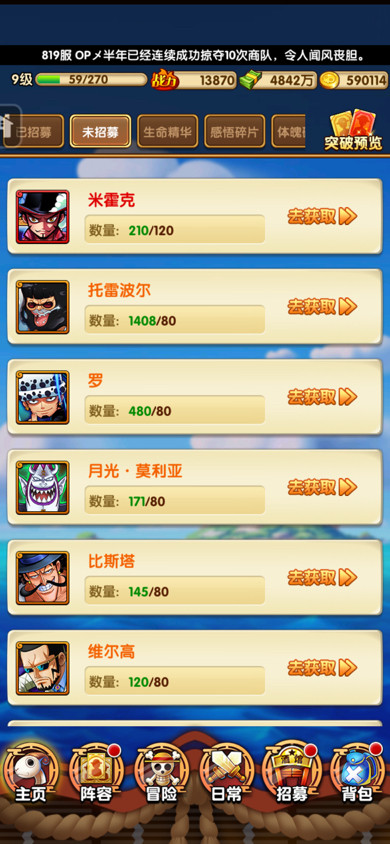Tap 去获取 for 托雷波尔

(x=322, y=307)
